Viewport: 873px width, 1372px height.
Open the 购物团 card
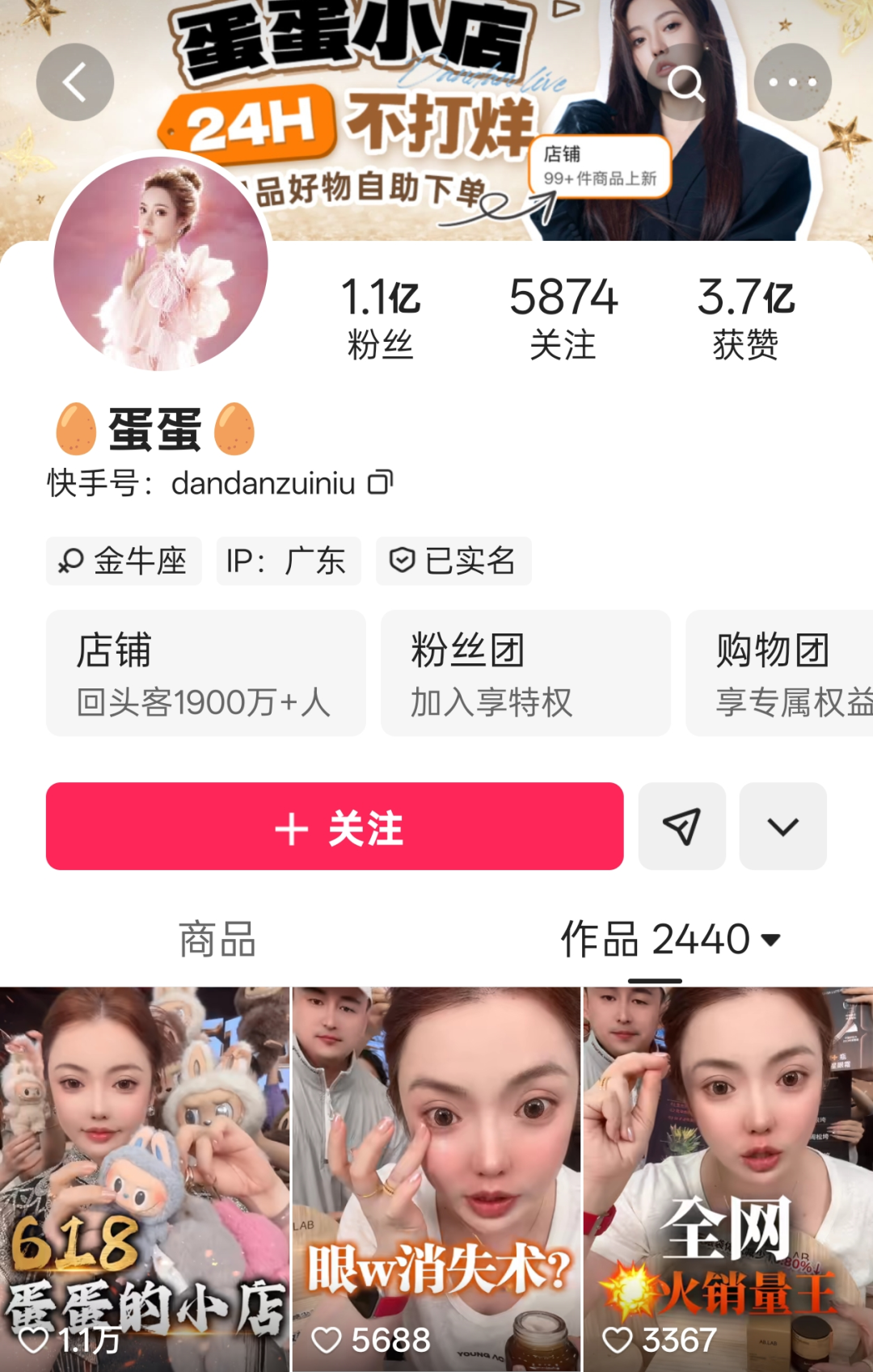tap(780, 673)
